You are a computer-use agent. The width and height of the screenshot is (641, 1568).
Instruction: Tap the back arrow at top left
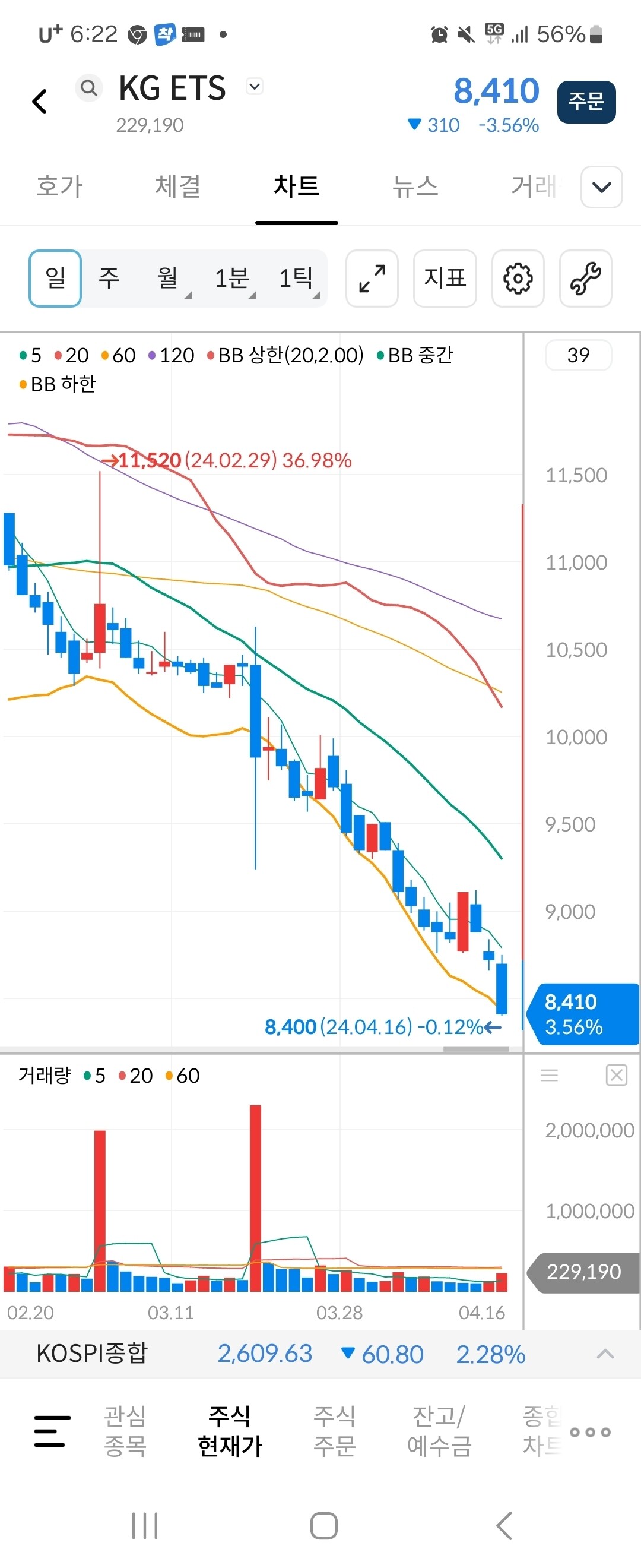(x=39, y=100)
